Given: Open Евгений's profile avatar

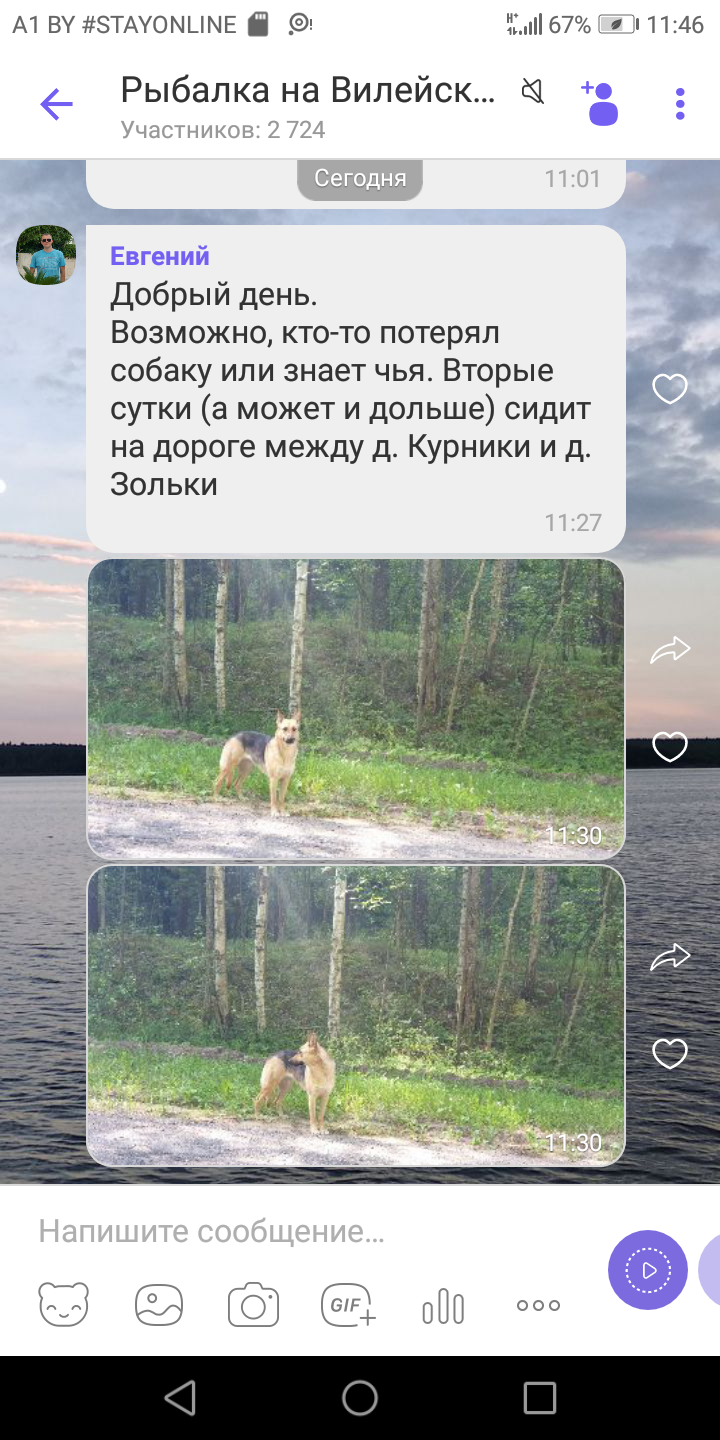Looking at the screenshot, I should [46, 255].
